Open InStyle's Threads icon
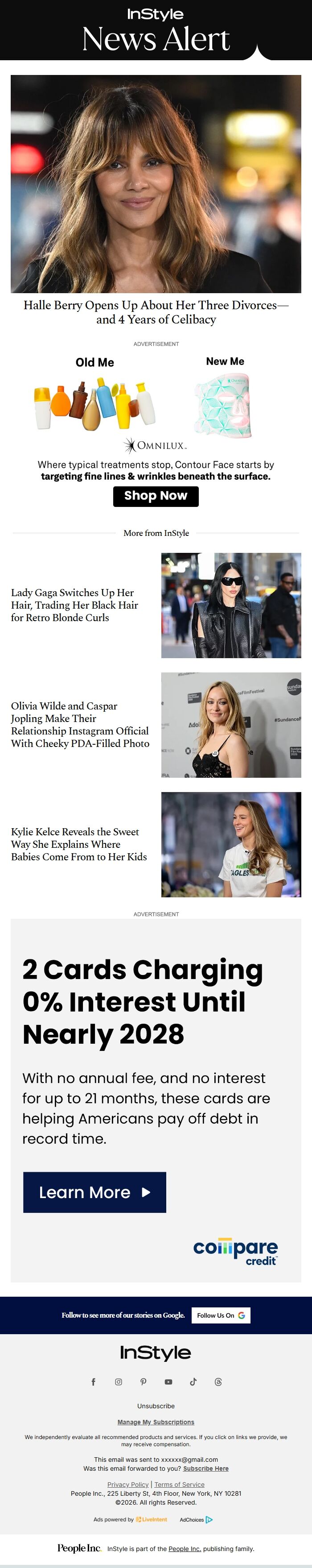312x1568 pixels. (218, 1381)
